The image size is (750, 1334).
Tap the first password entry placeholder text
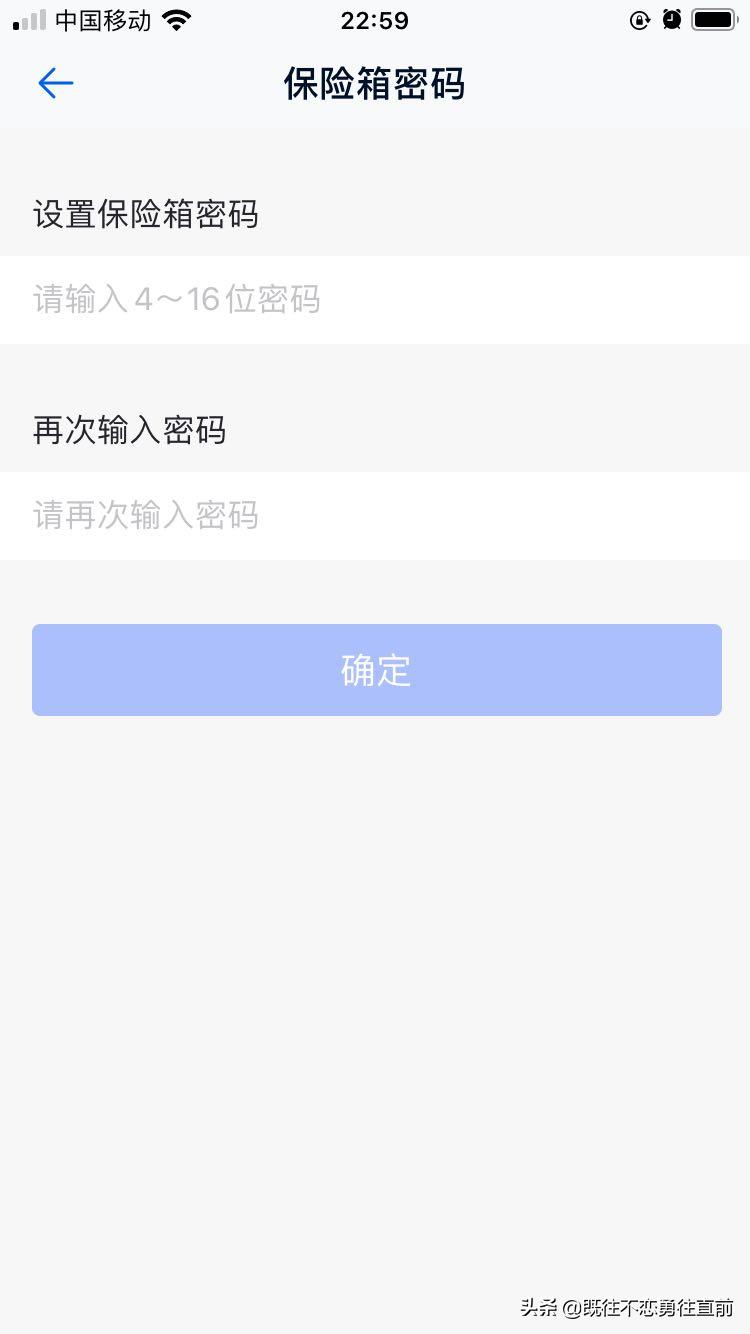tap(177, 299)
